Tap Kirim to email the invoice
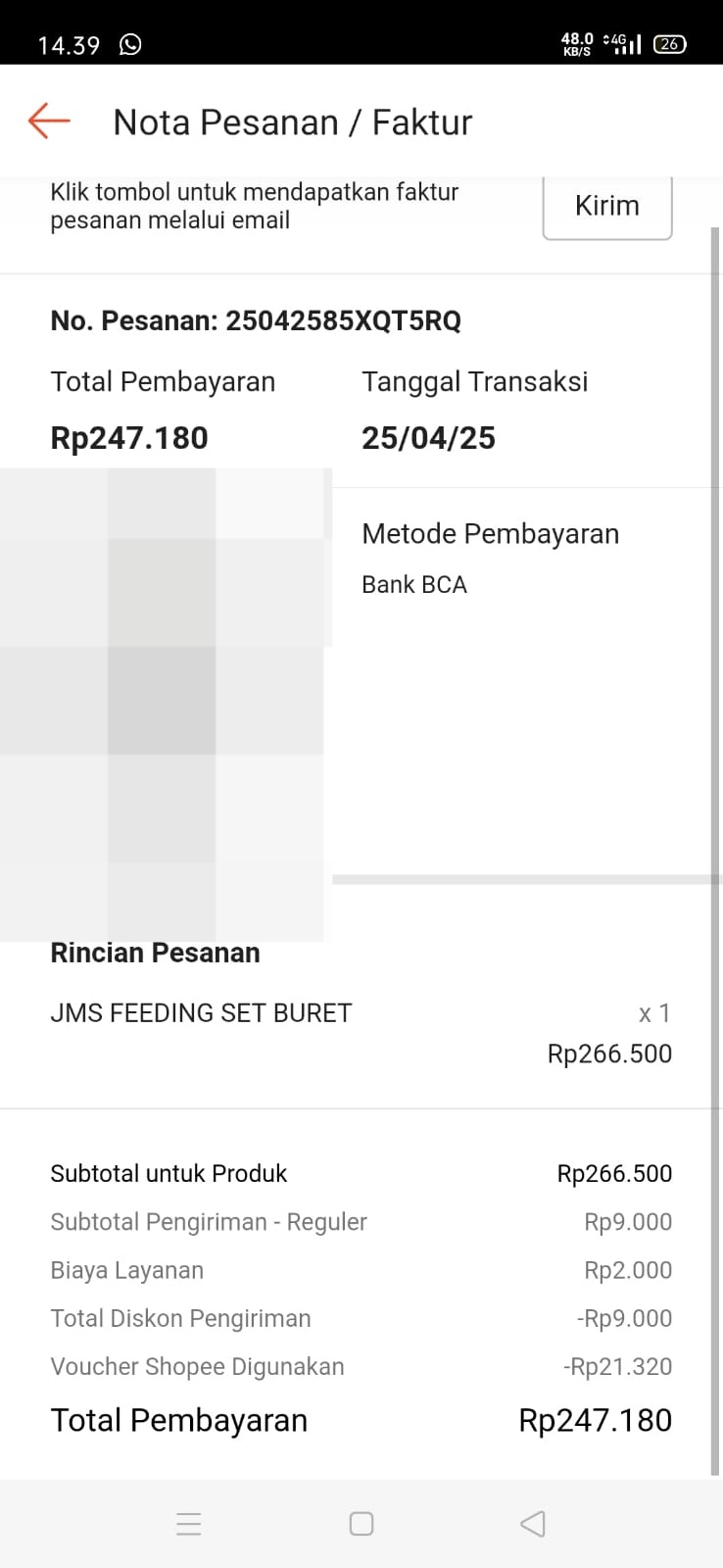 coord(606,206)
